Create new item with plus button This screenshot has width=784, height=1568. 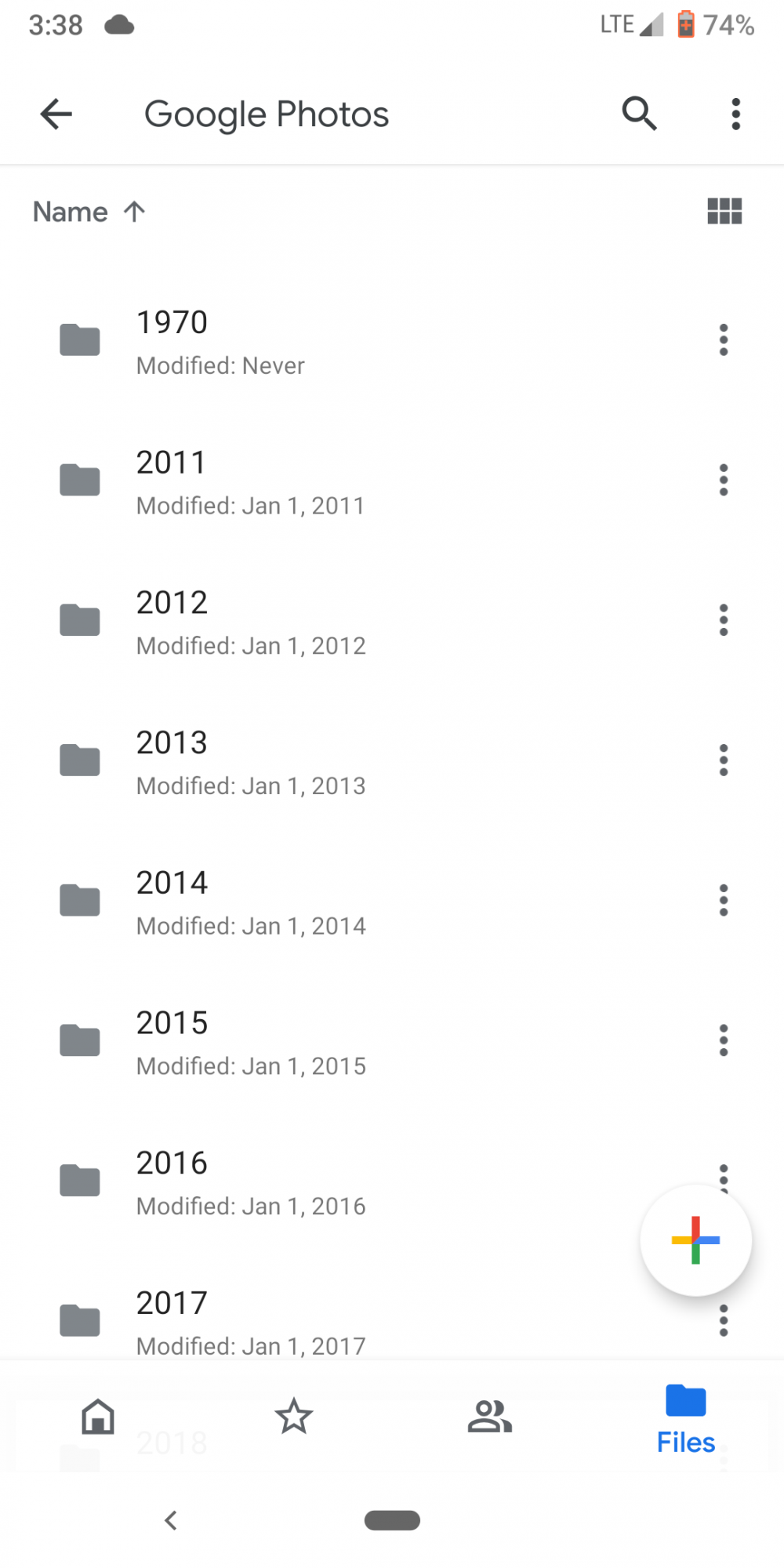coord(695,1240)
